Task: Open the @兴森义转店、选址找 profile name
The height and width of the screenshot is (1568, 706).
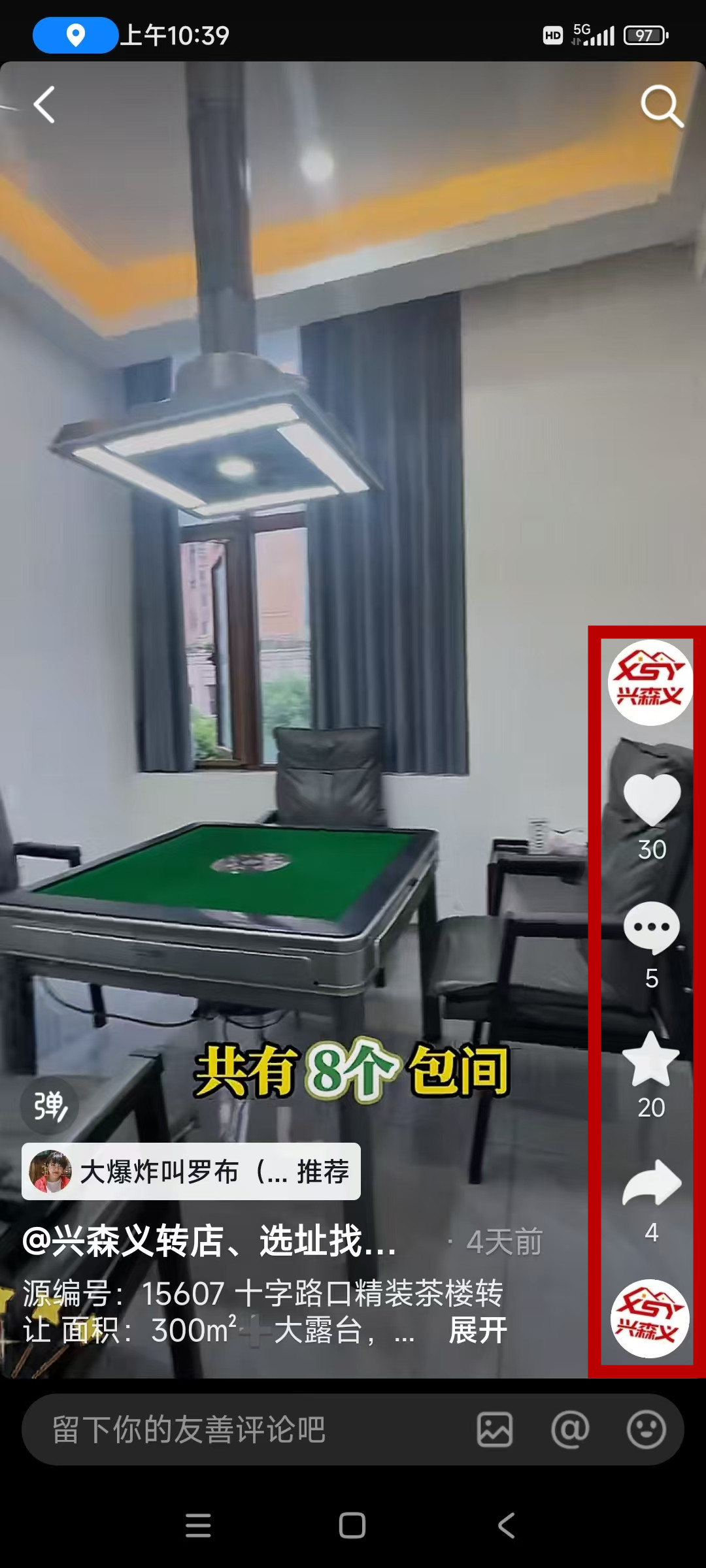Action: 209,1241
